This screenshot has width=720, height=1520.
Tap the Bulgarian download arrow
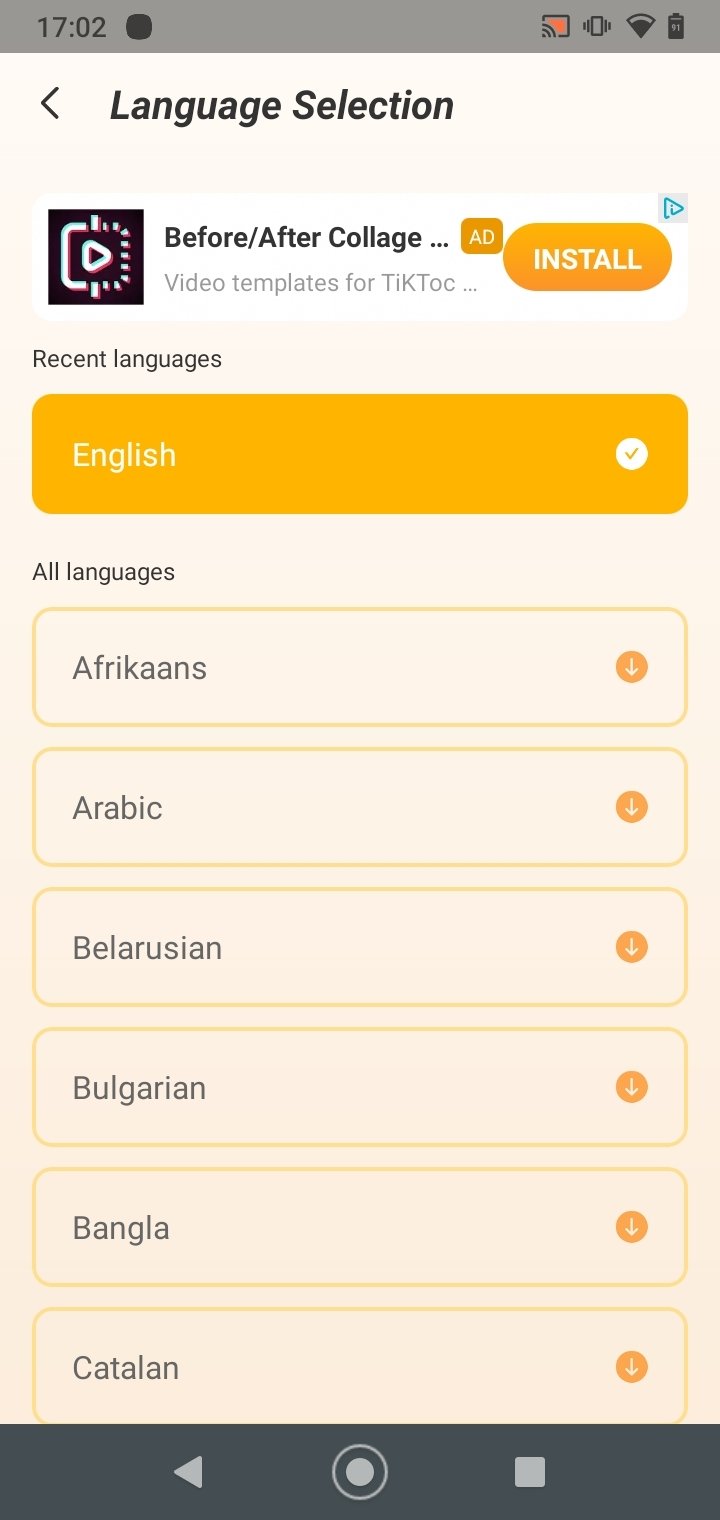(631, 1087)
